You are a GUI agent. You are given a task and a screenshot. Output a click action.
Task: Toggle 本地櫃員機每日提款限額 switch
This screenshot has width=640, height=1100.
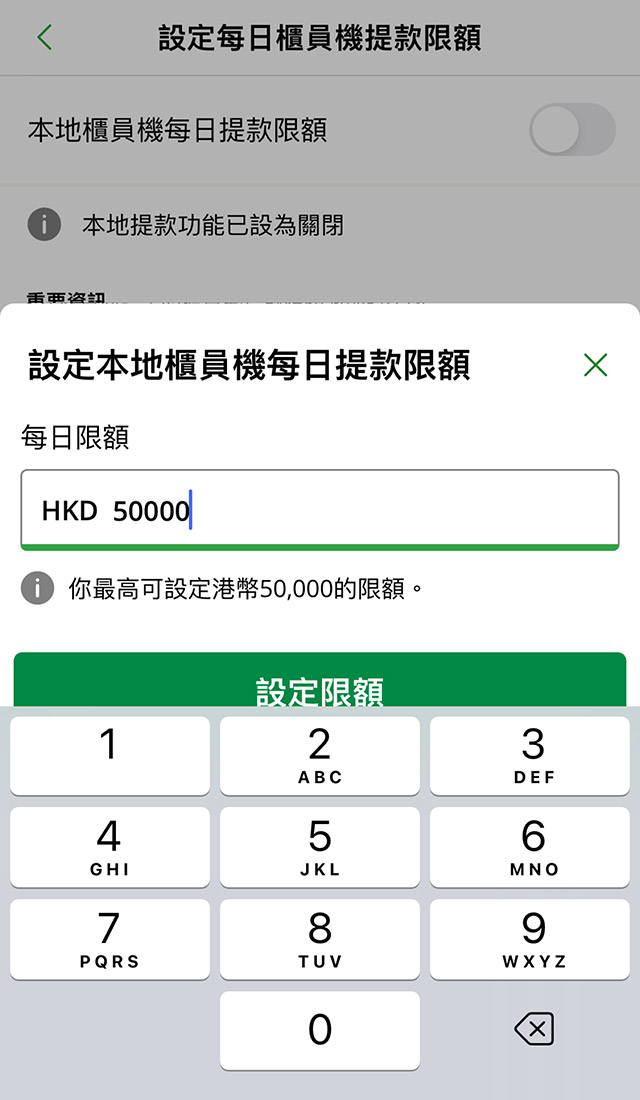tap(571, 130)
